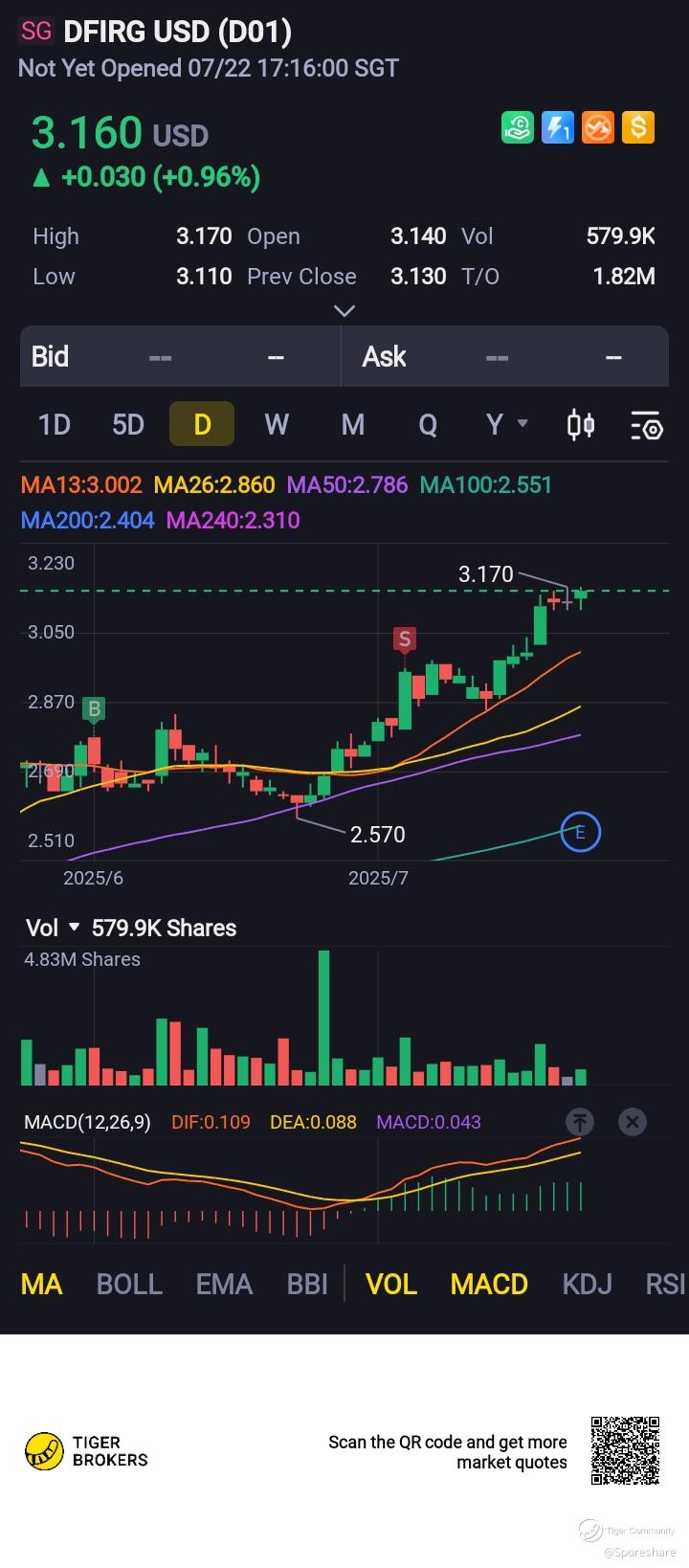The height and width of the screenshot is (1568, 689).
Task: Switch to the EMA indicator
Action: (x=224, y=1284)
